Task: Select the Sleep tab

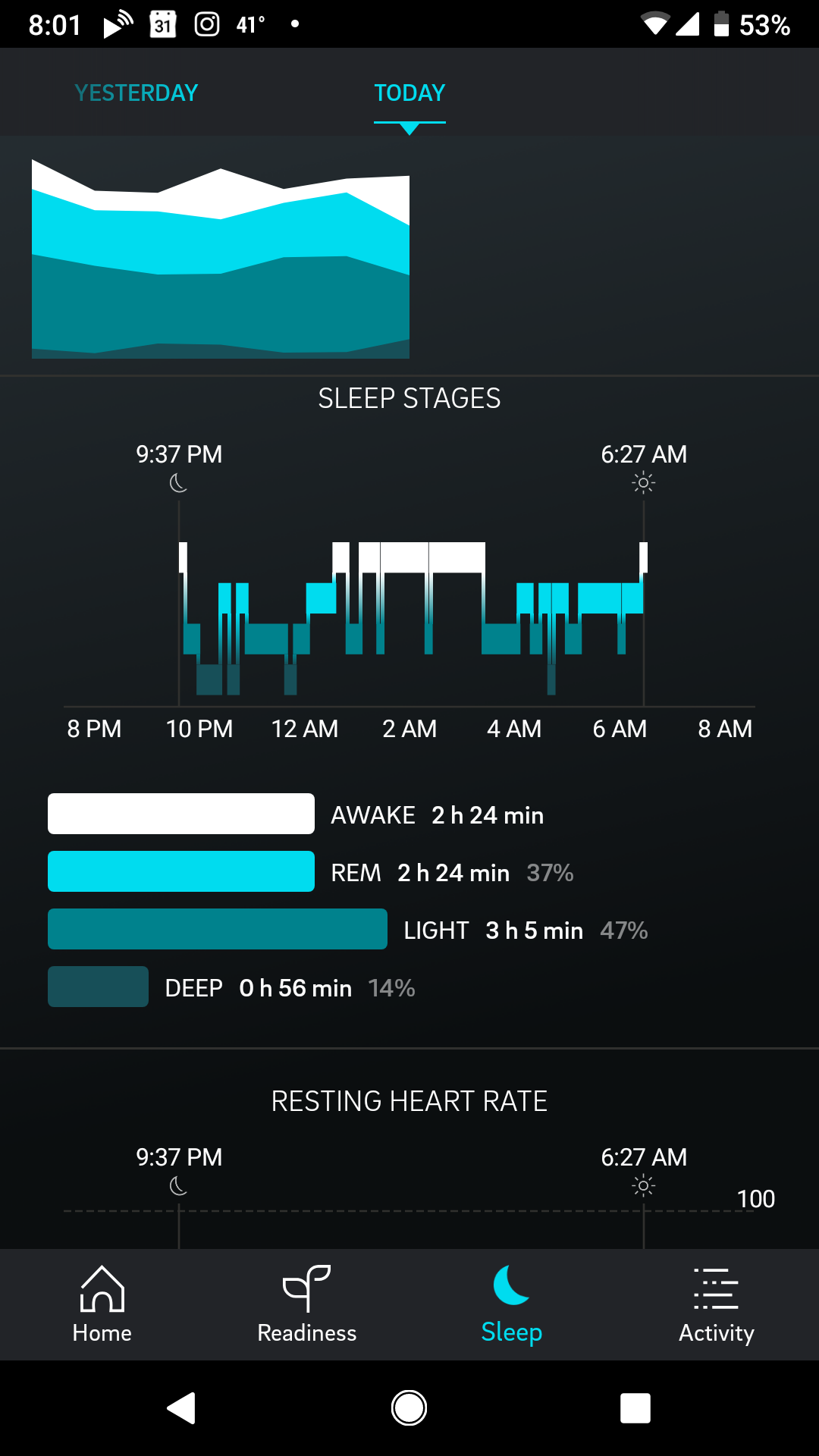Action: (x=512, y=1304)
